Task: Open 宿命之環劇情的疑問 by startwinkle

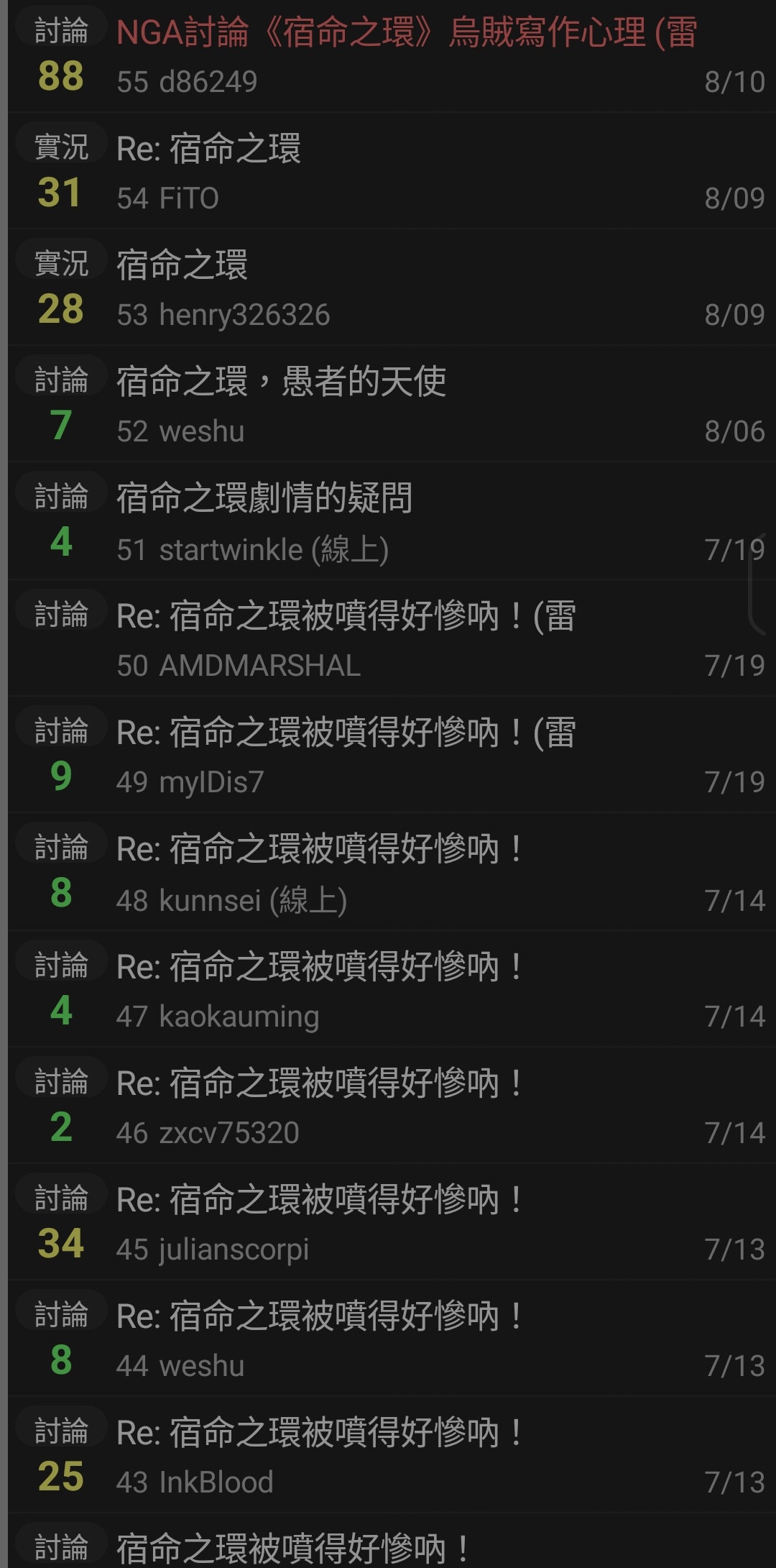Action: click(x=392, y=521)
